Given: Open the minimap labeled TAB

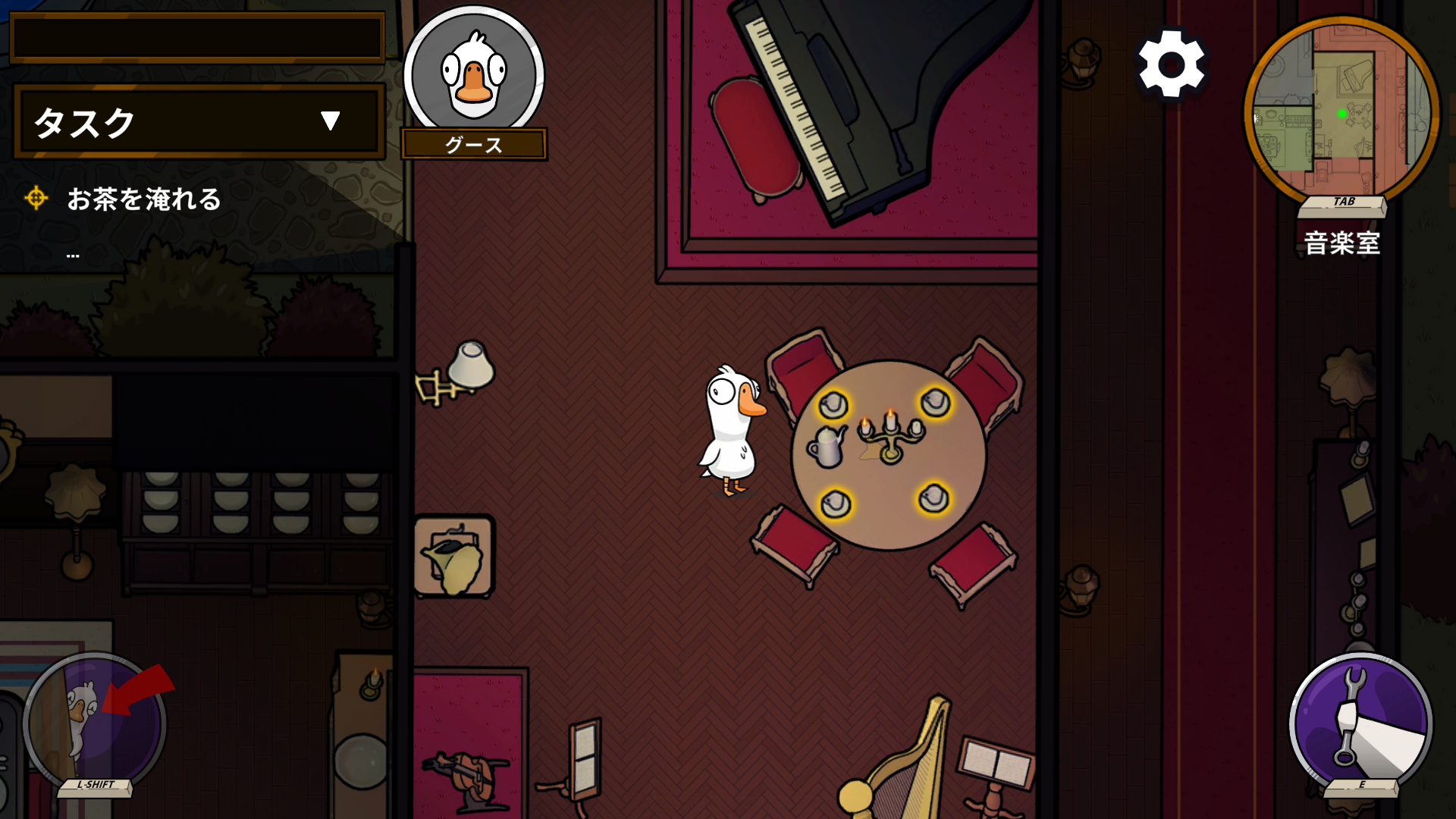Looking at the screenshot, I should point(1341,112).
